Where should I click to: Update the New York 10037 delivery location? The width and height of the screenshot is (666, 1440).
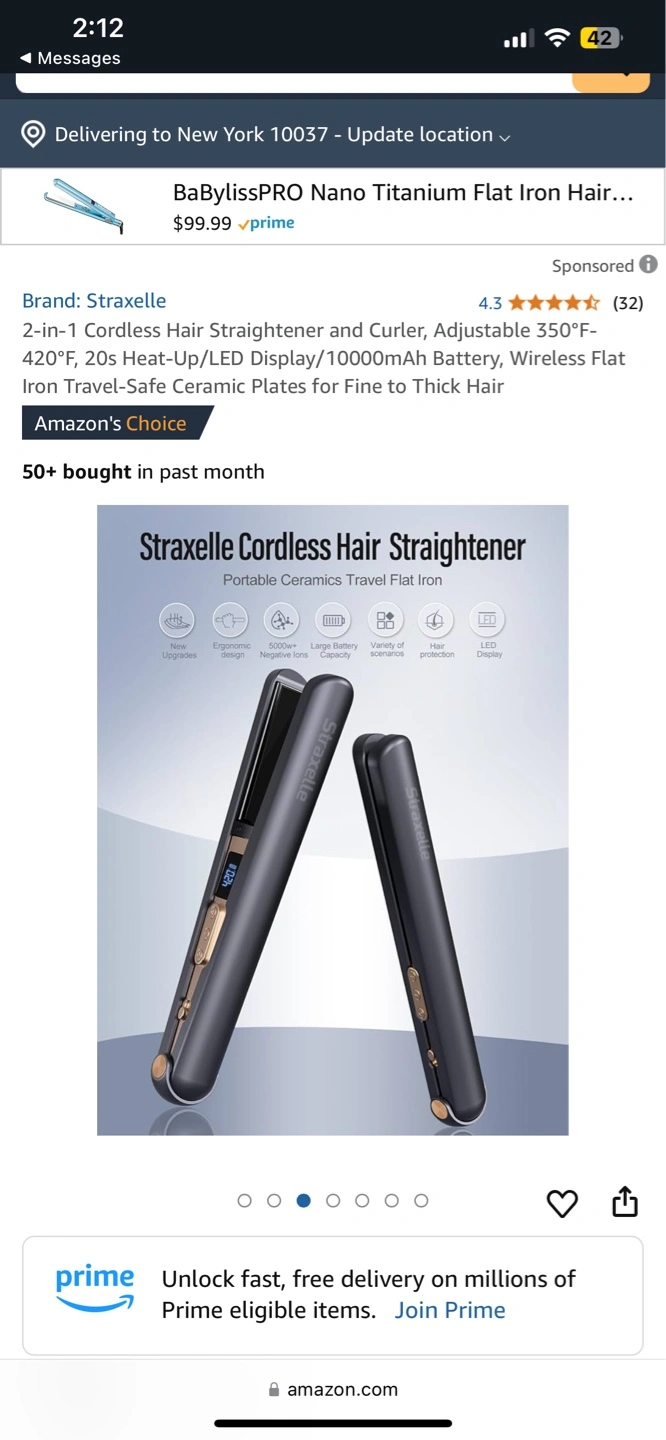coord(265,134)
